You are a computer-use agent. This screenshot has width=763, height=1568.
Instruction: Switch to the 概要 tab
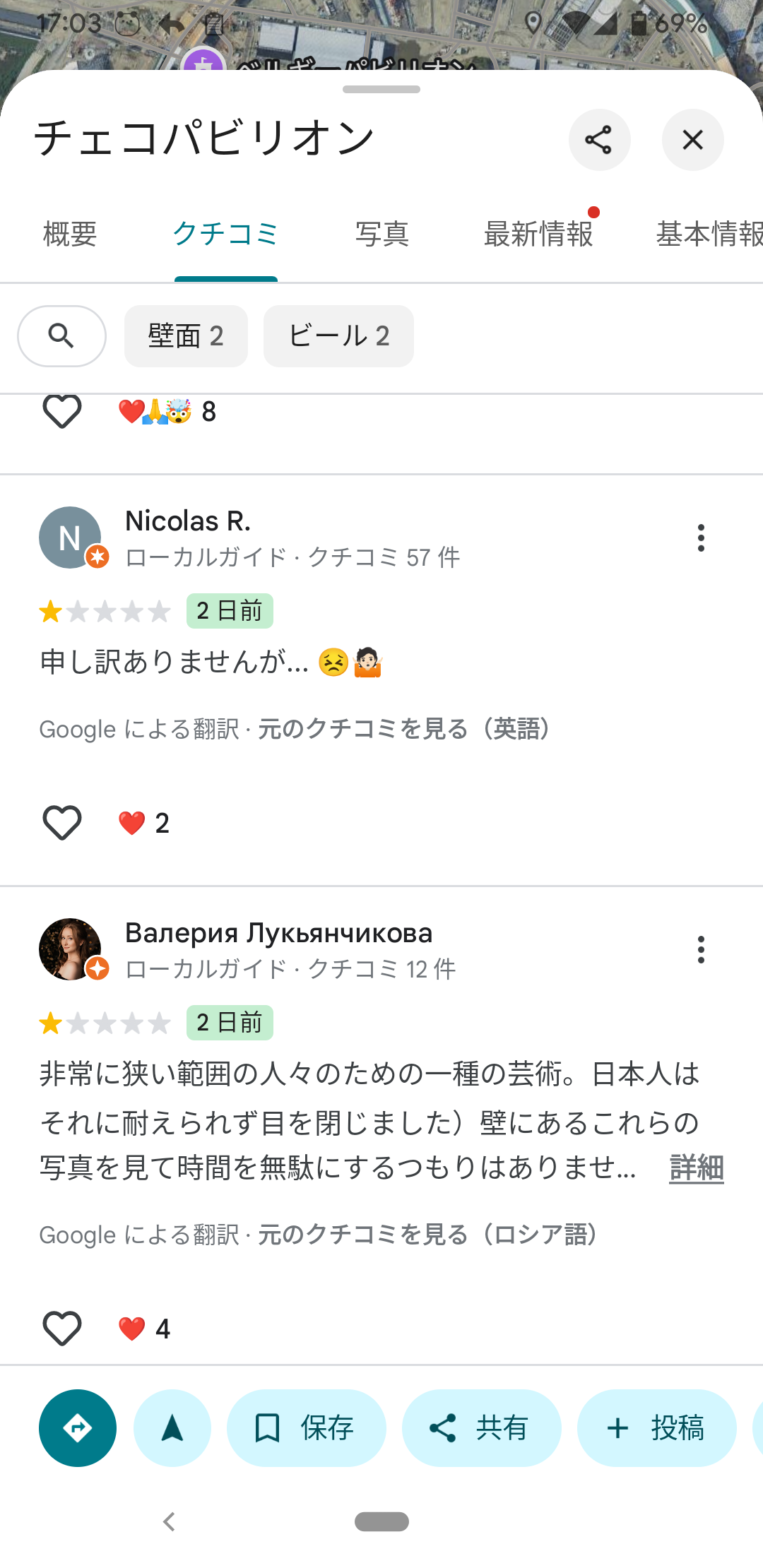69,234
